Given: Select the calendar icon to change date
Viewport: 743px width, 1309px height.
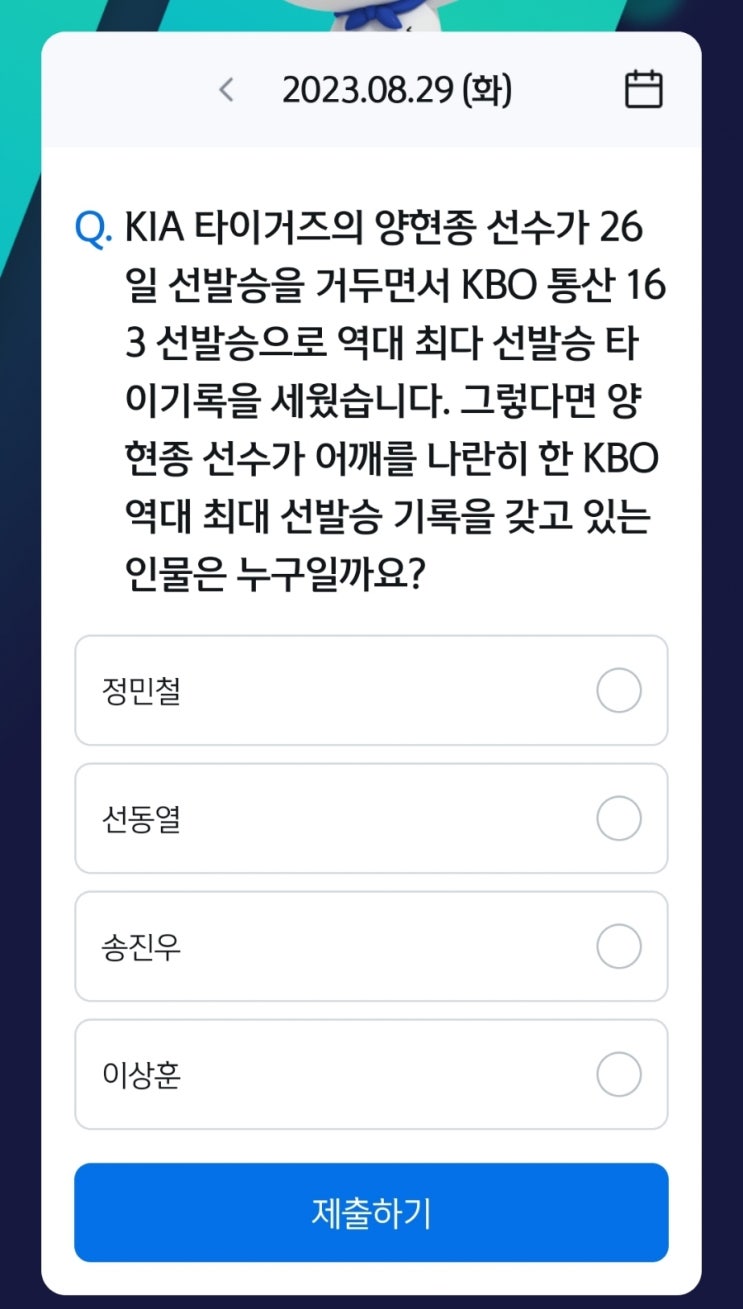Looking at the screenshot, I should tap(645, 89).
